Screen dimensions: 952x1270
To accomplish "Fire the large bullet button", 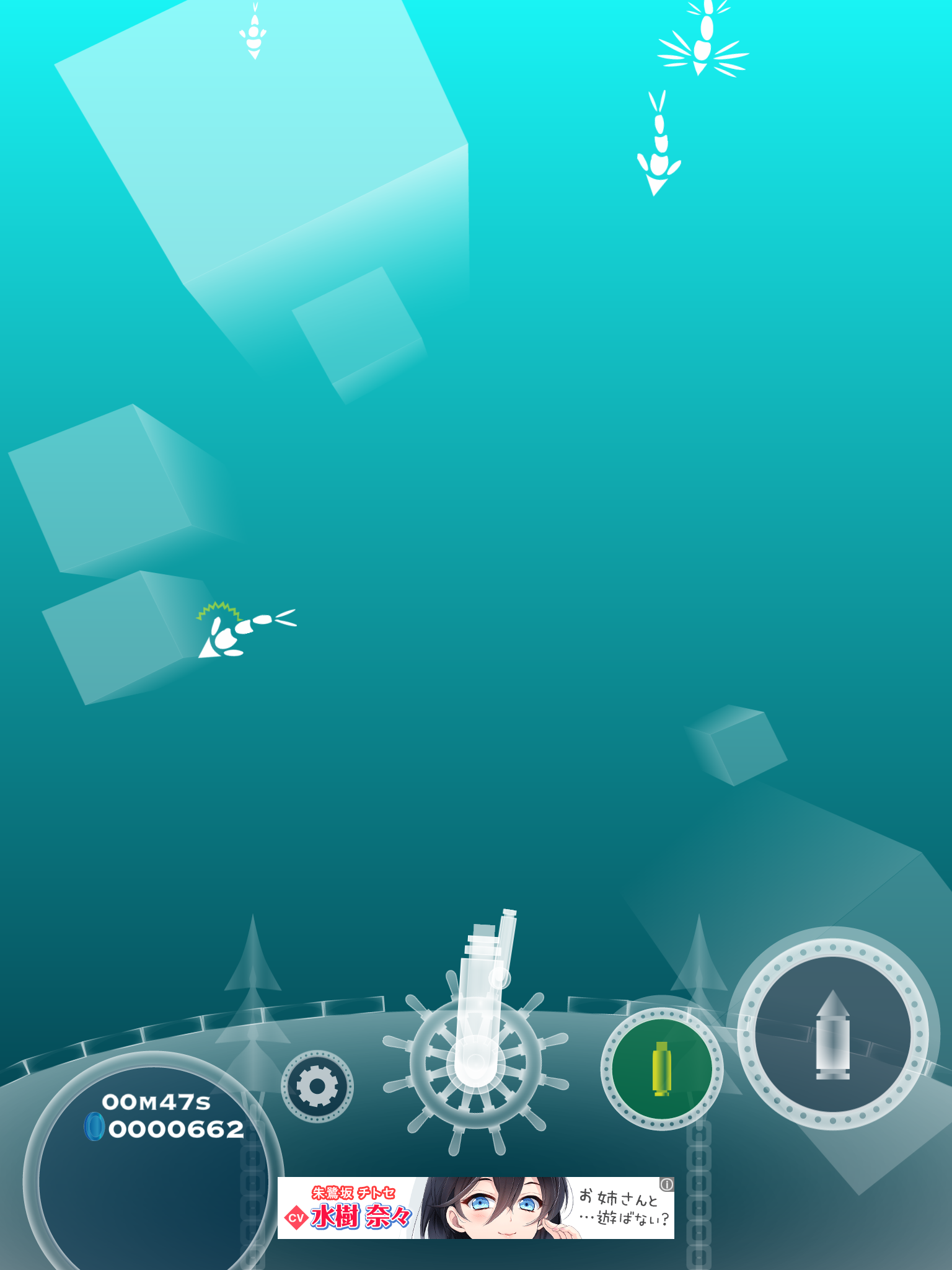I will 832,1034.
